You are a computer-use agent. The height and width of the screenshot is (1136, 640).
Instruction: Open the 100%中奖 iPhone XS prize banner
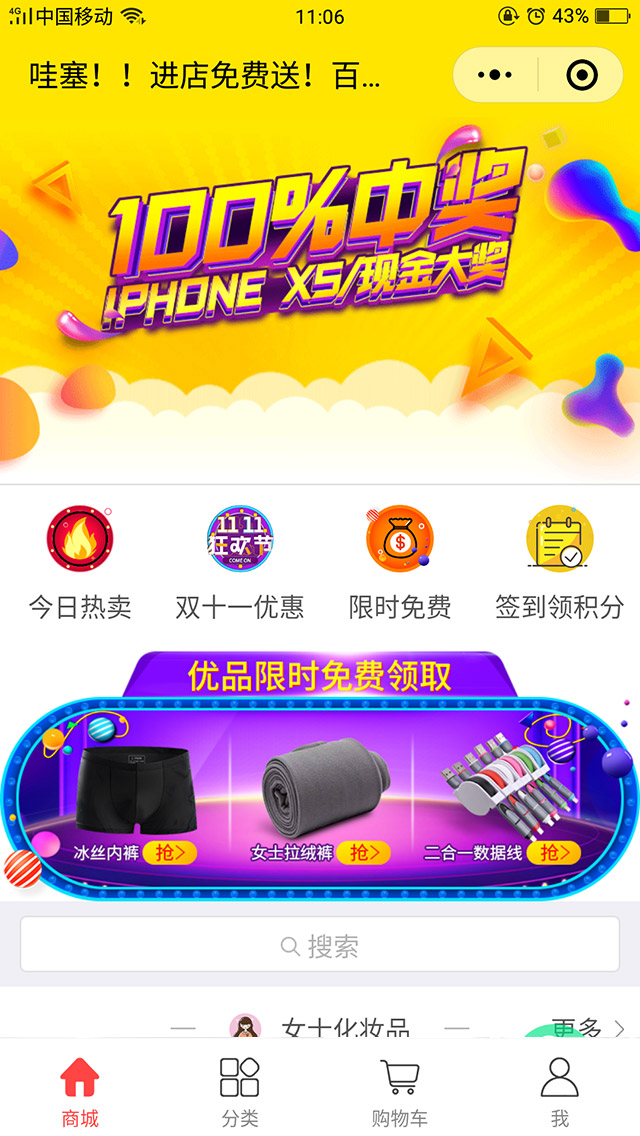[x=320, y=290]
